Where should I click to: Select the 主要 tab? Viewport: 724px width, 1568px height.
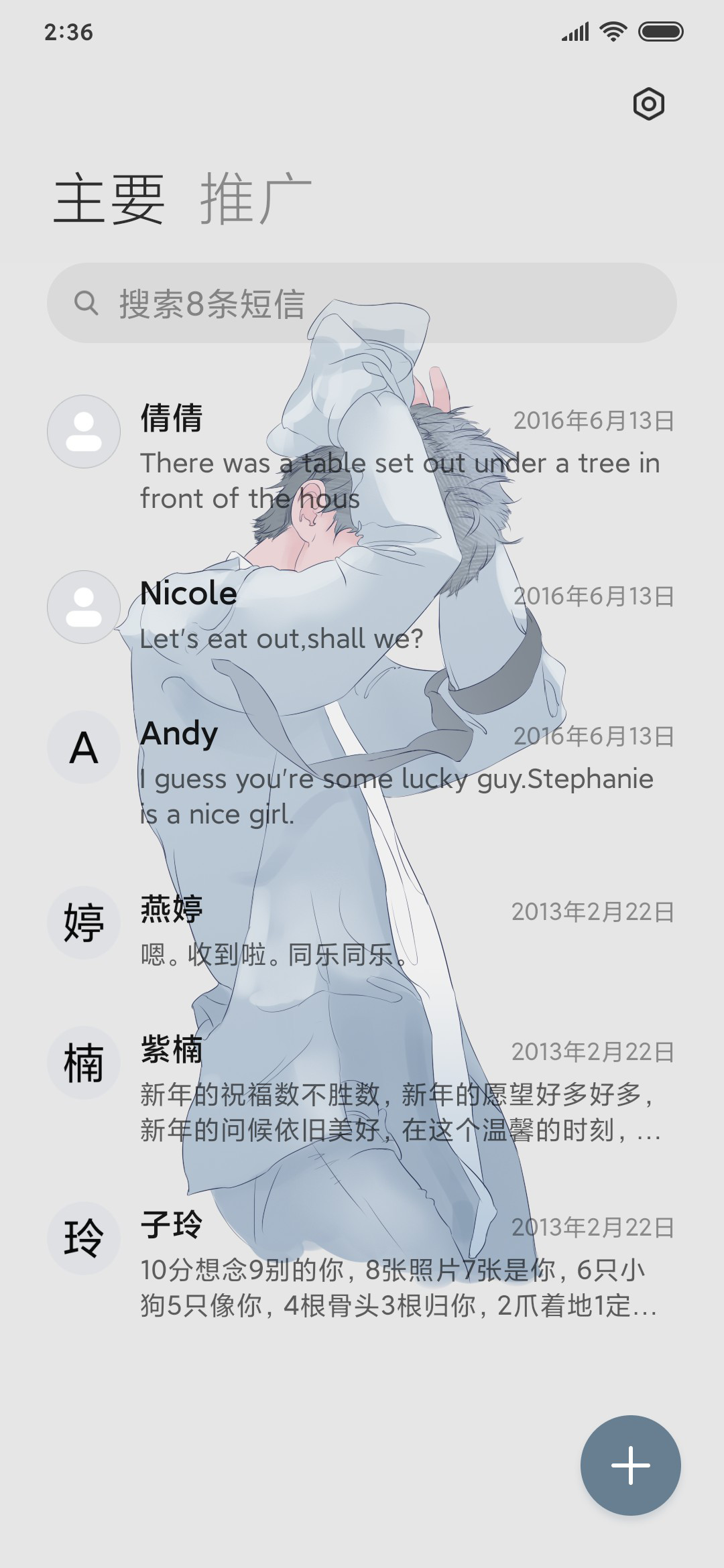(x=109, y=199)
